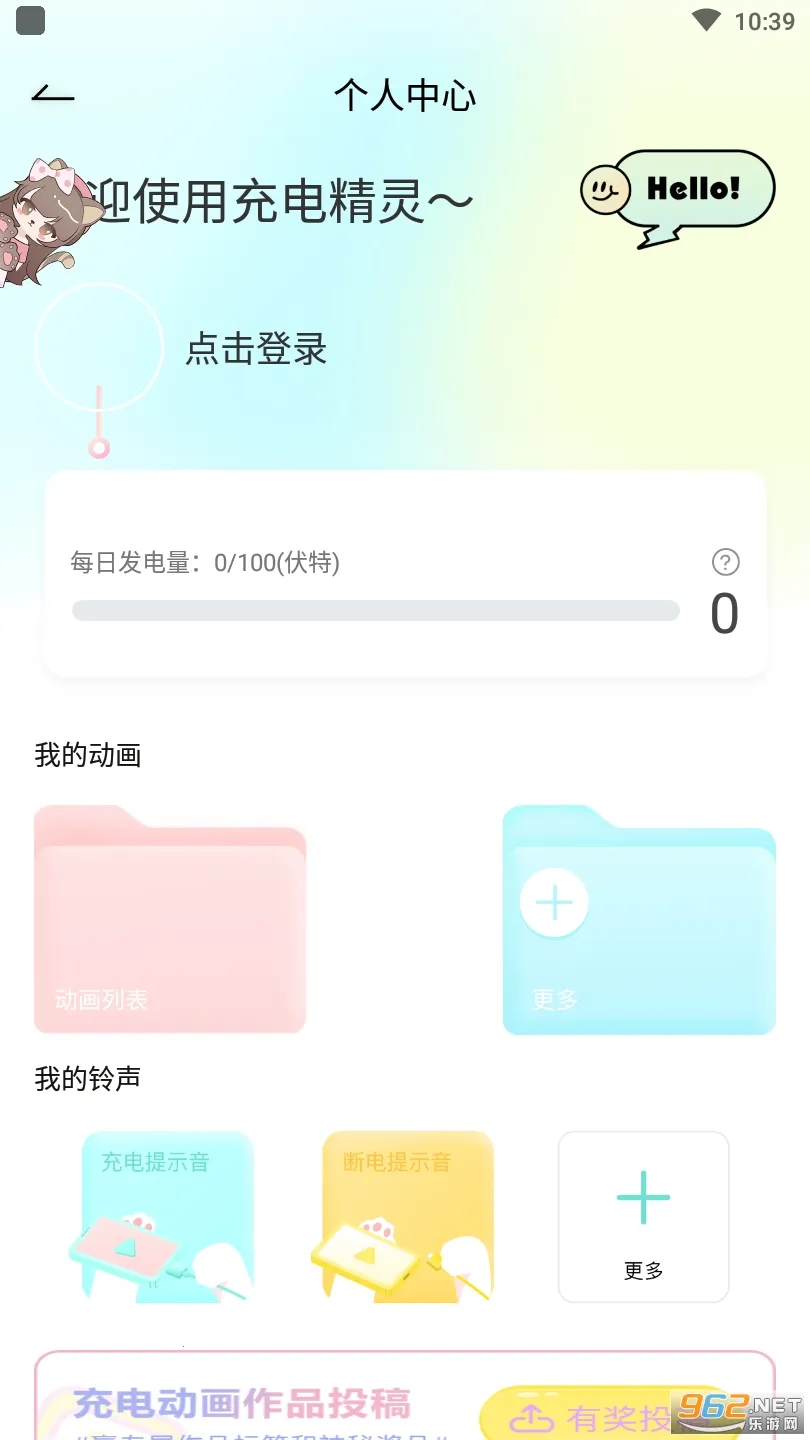The width and height of the screenshot is (810, 1440).
Task: Tap the 充电动画作品投稿 banner link
Action: click(x=240, y=1404)
